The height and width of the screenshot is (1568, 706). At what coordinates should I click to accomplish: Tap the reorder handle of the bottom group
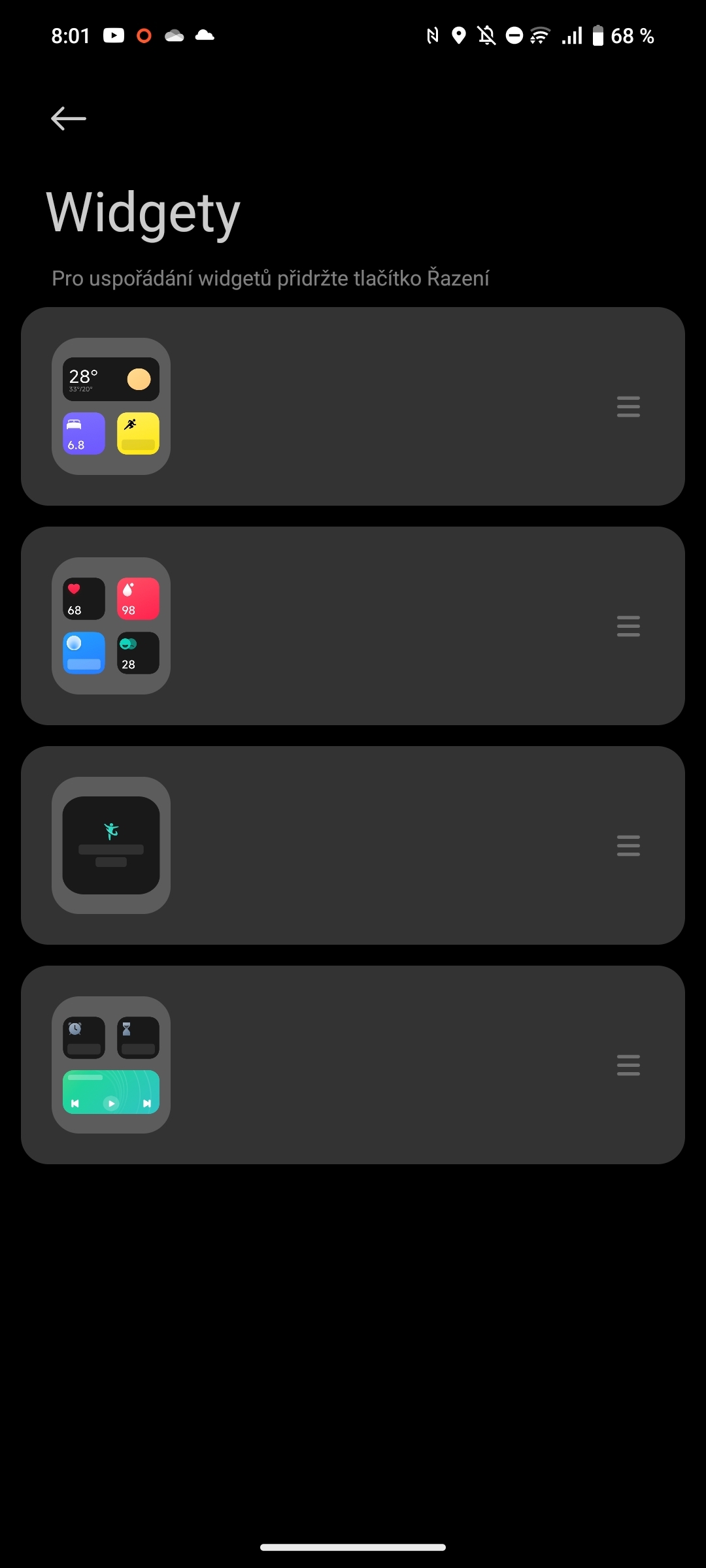pyautogui.click(x=628, y=1065)
